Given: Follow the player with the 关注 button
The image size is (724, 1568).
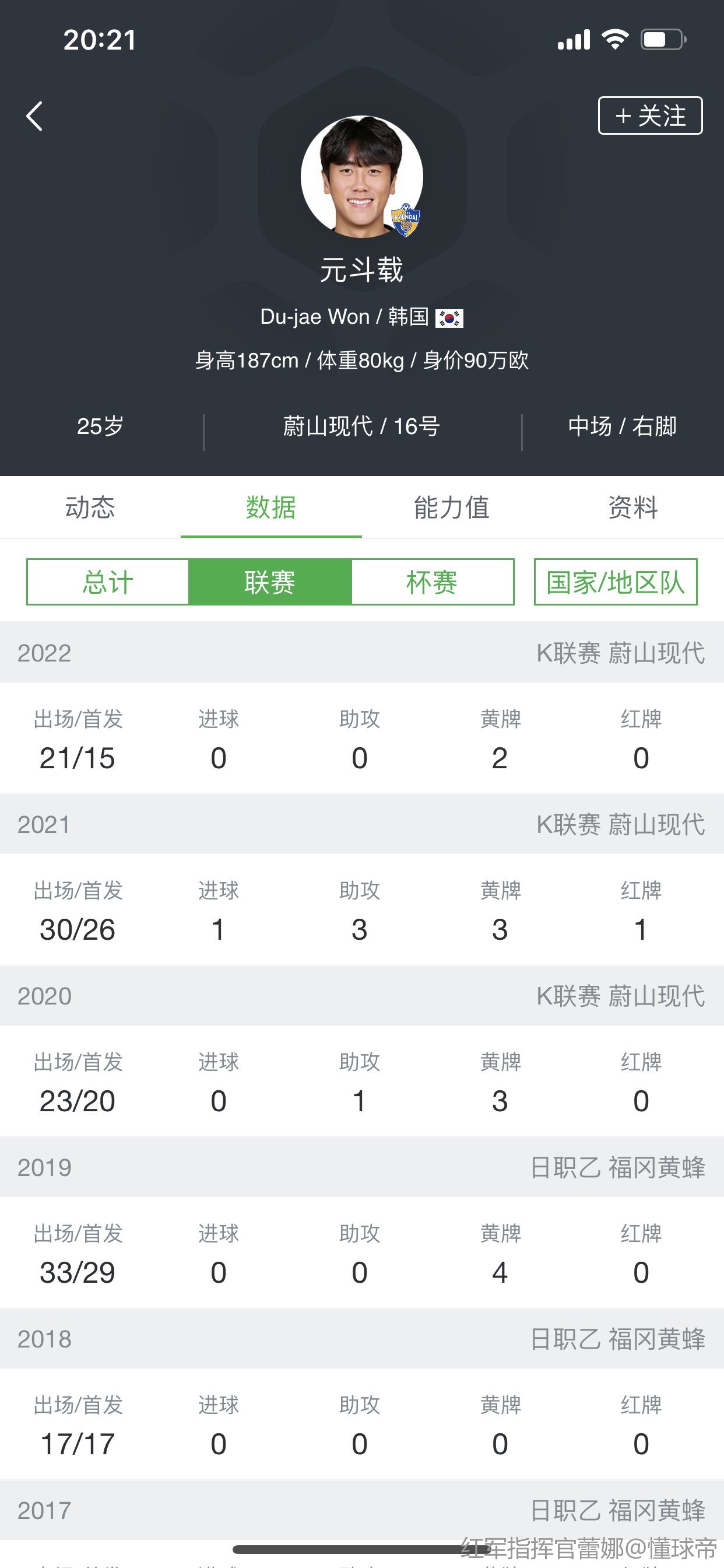Looking at the screenshot, I should point(651,116).
